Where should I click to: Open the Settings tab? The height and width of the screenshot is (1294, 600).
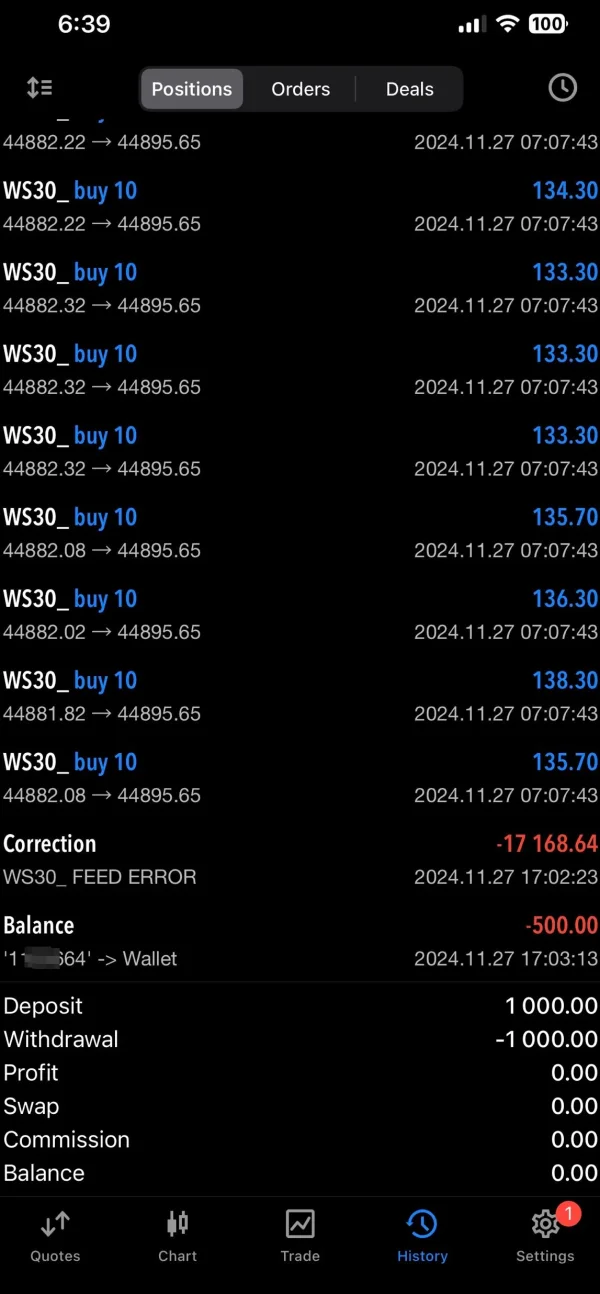point(545,1236)
